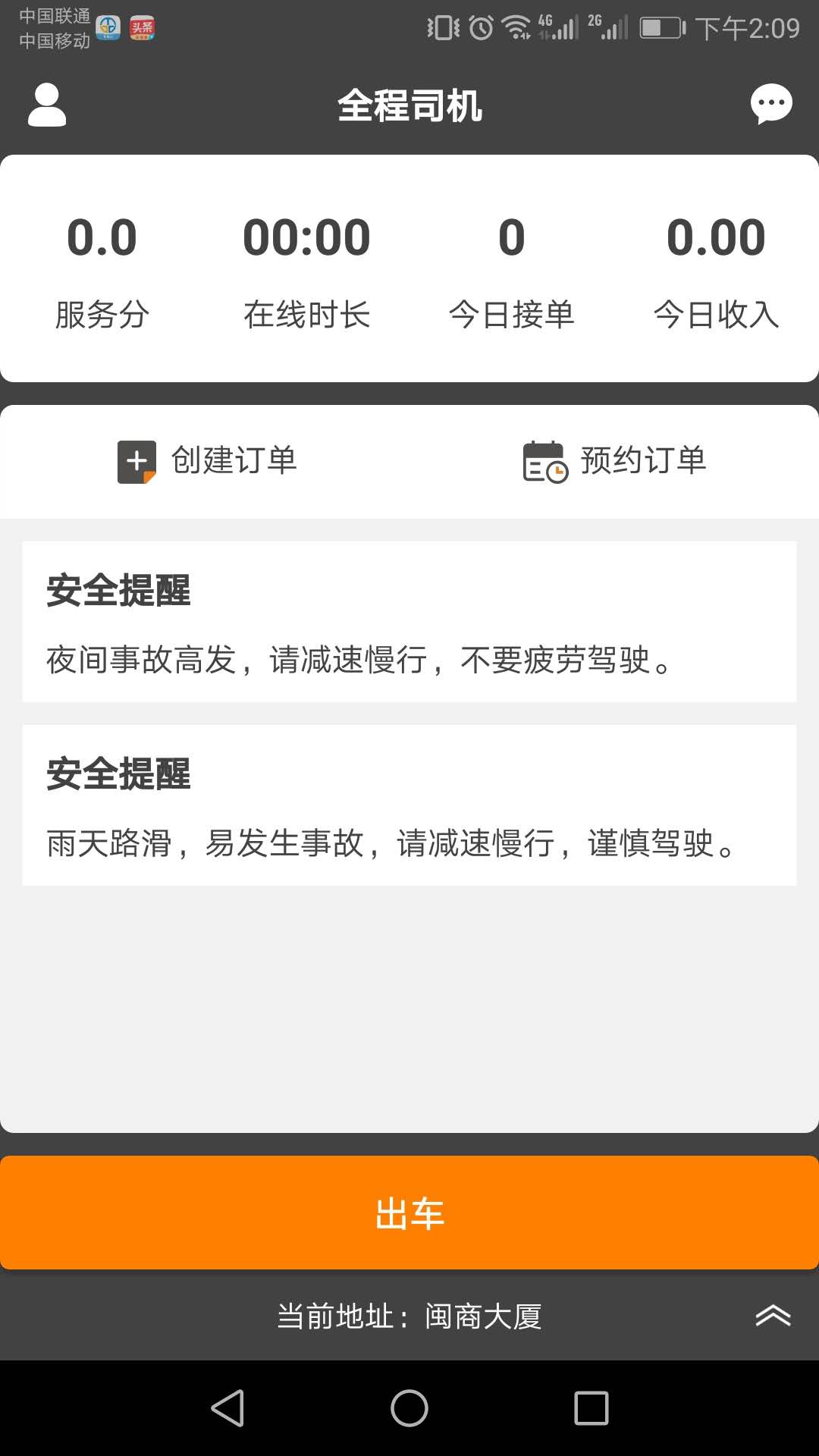
Task: Toggle the 服务分 score display
Action: coord(102,273)
